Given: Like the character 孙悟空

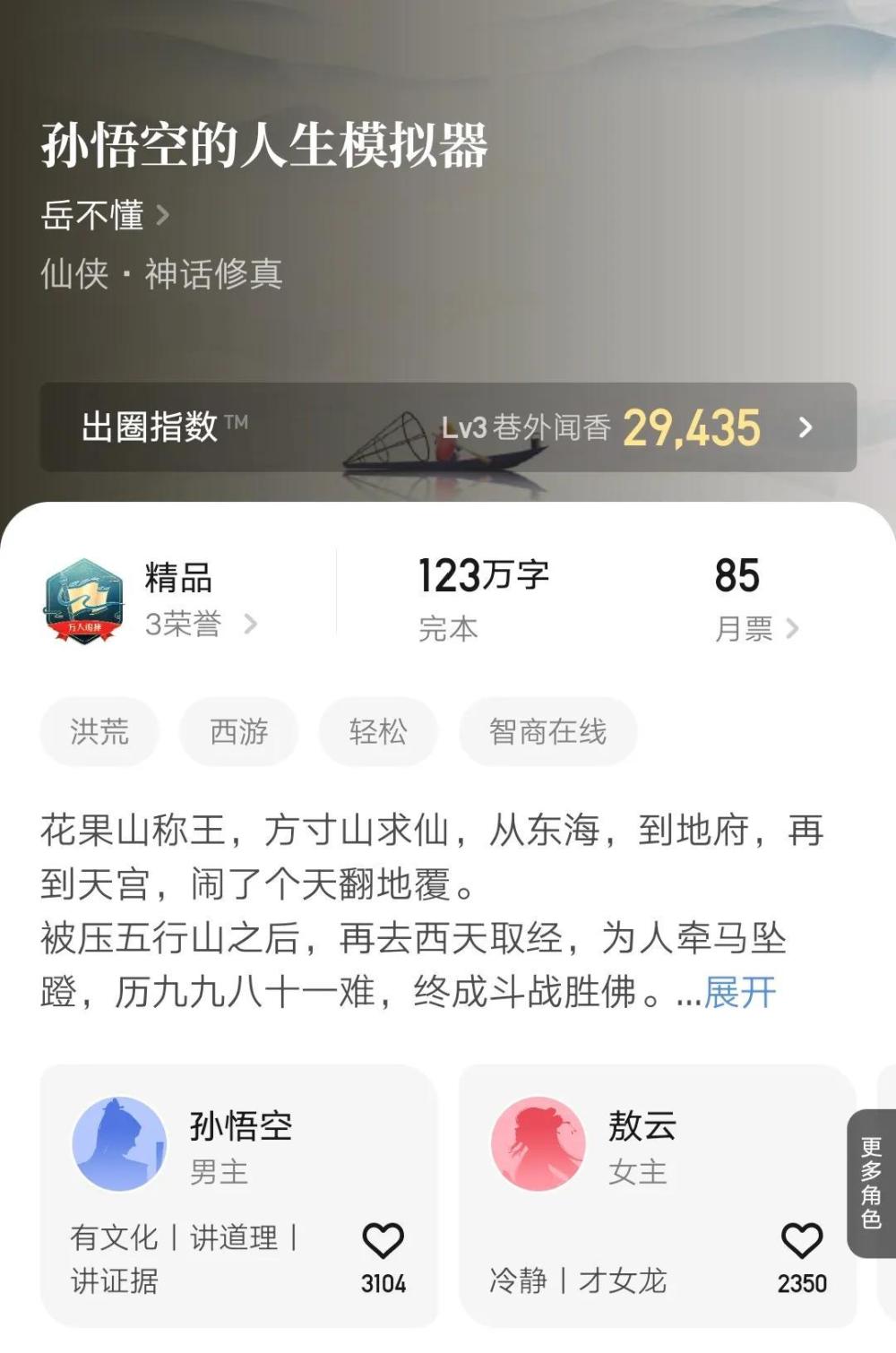Looking at the screenshot, I should click(x=383, y=1242).
